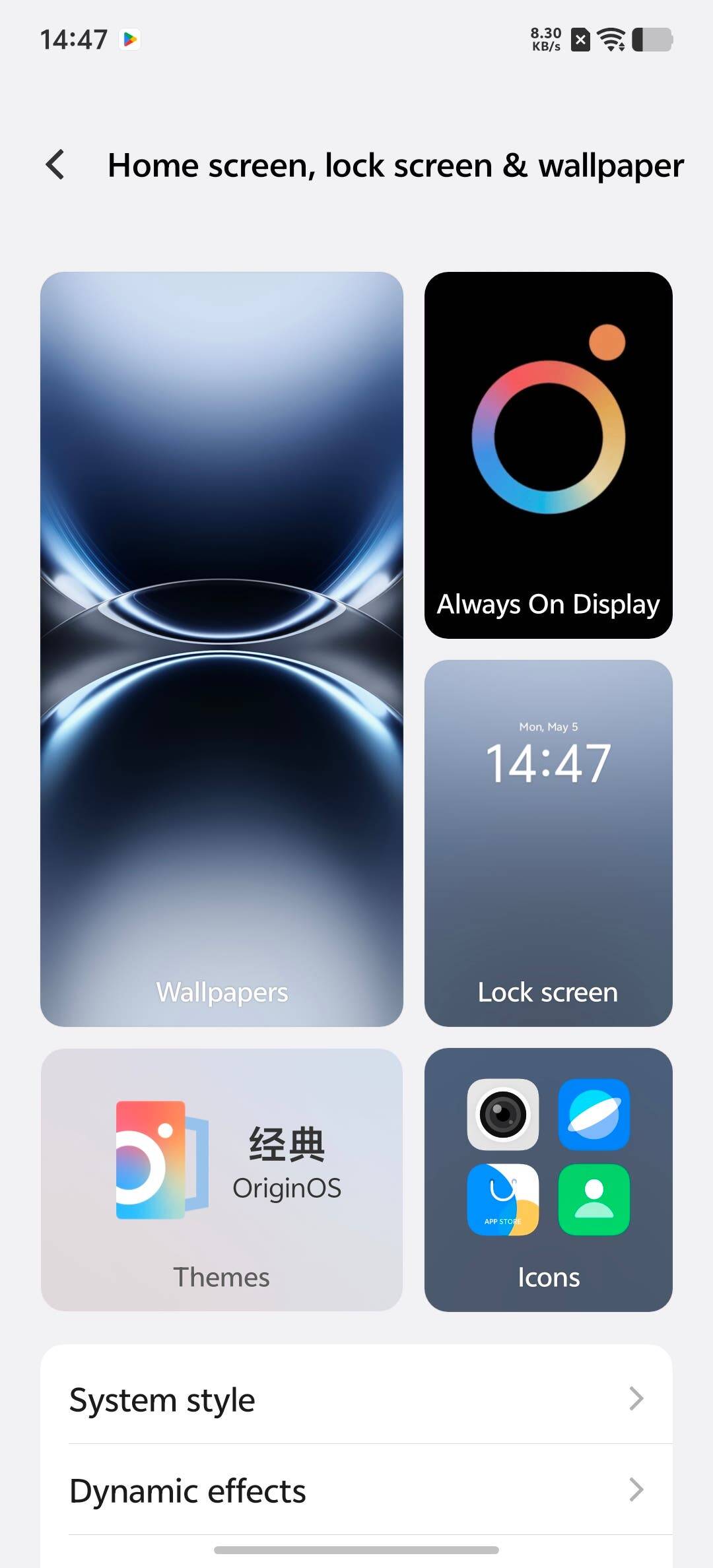The height and width of the screenshot is (1568, 713).
Task: Go back using the top arrow
Action: pyautogui.click(x=56, y=164)
